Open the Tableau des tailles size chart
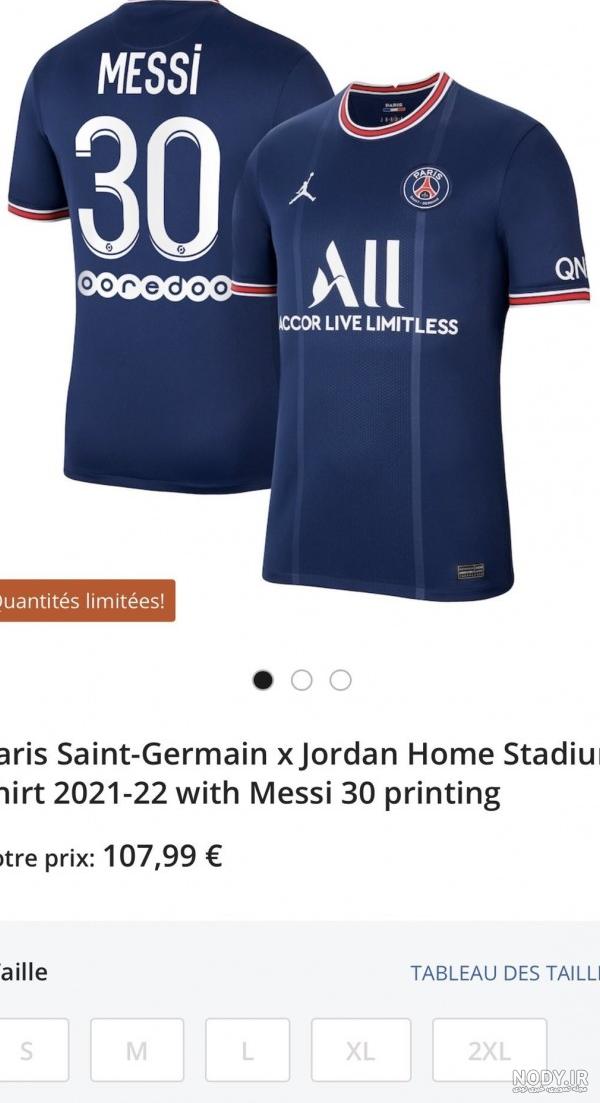The height and width of the screenshot is (1103, 600). (505, 974)
